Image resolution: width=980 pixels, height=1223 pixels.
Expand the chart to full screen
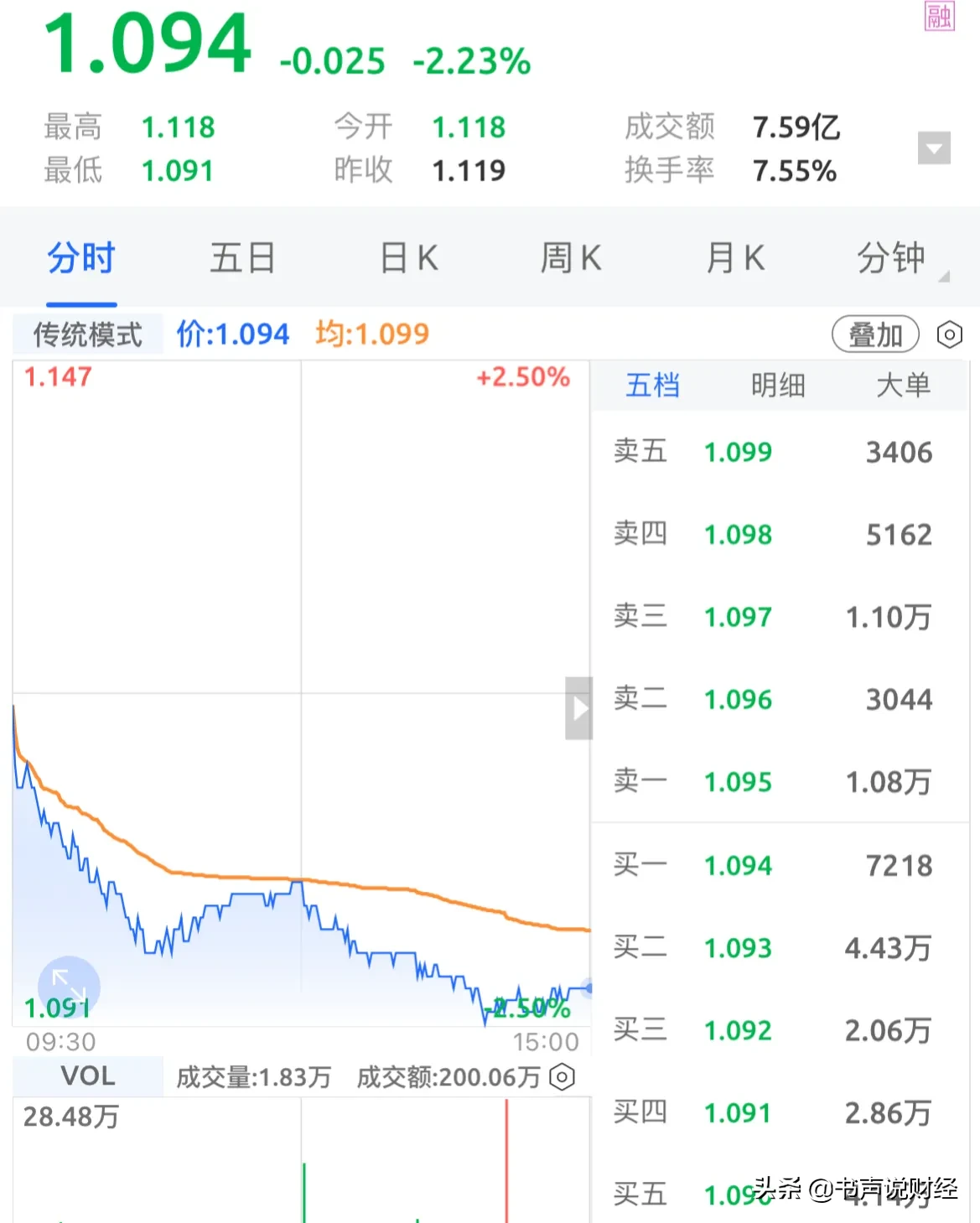coord(69,987)
